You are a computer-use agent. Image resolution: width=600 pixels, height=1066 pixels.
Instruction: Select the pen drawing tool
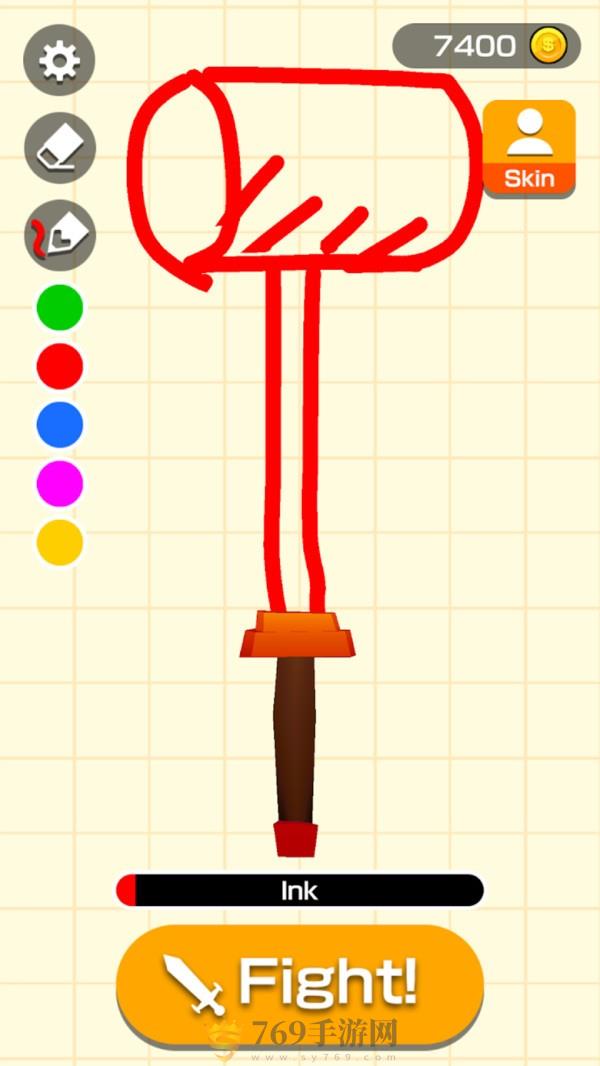point(59,236)
